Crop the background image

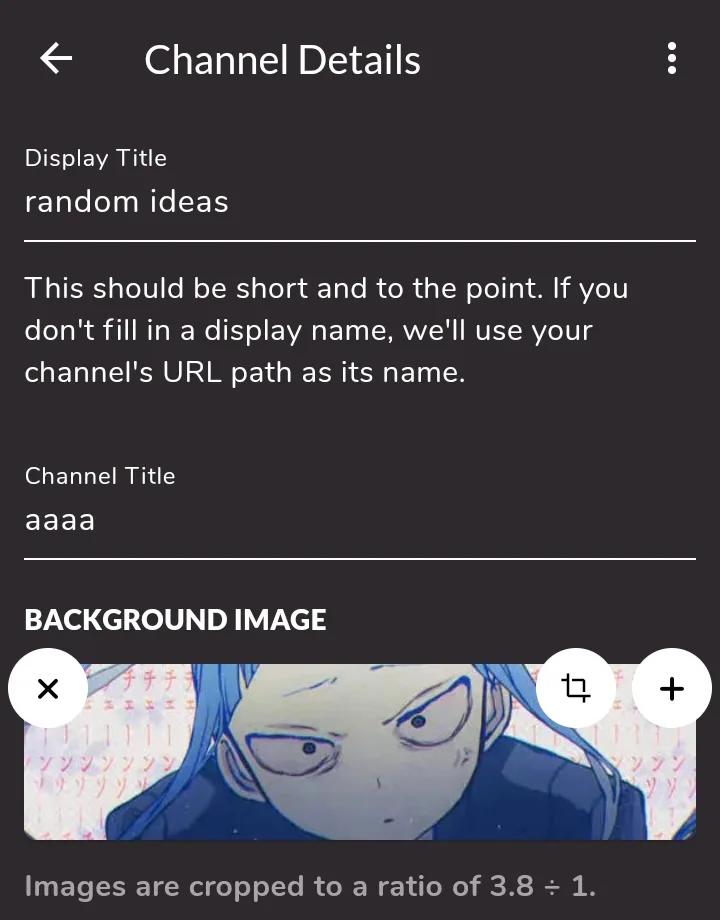point(576,688)
